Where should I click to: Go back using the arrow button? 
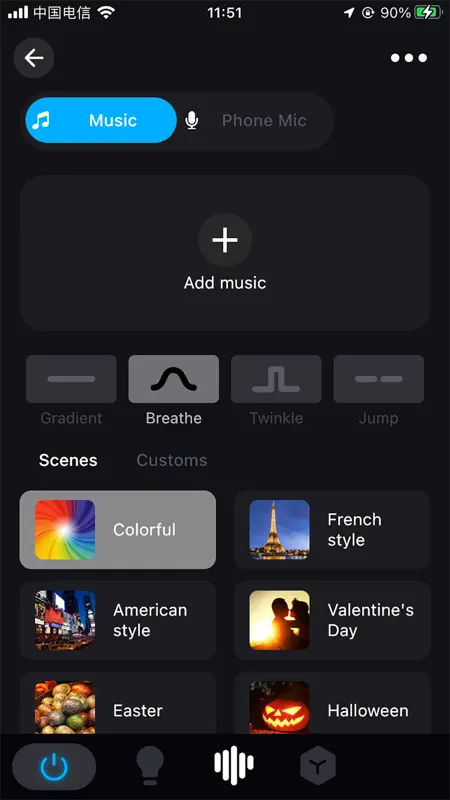(34, 58)
